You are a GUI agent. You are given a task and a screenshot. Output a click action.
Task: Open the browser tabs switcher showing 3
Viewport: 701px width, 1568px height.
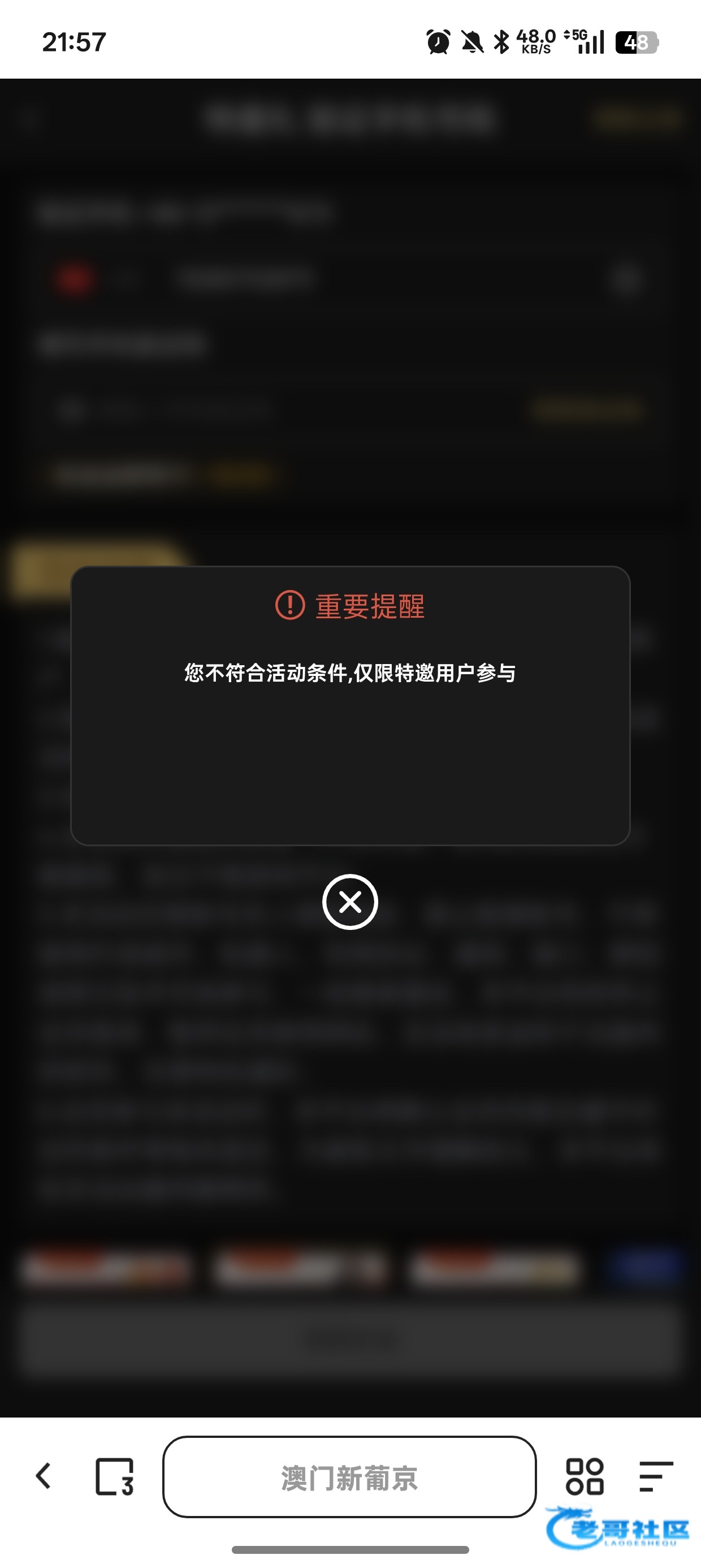pyautogui.click(x=115, y=1477)
